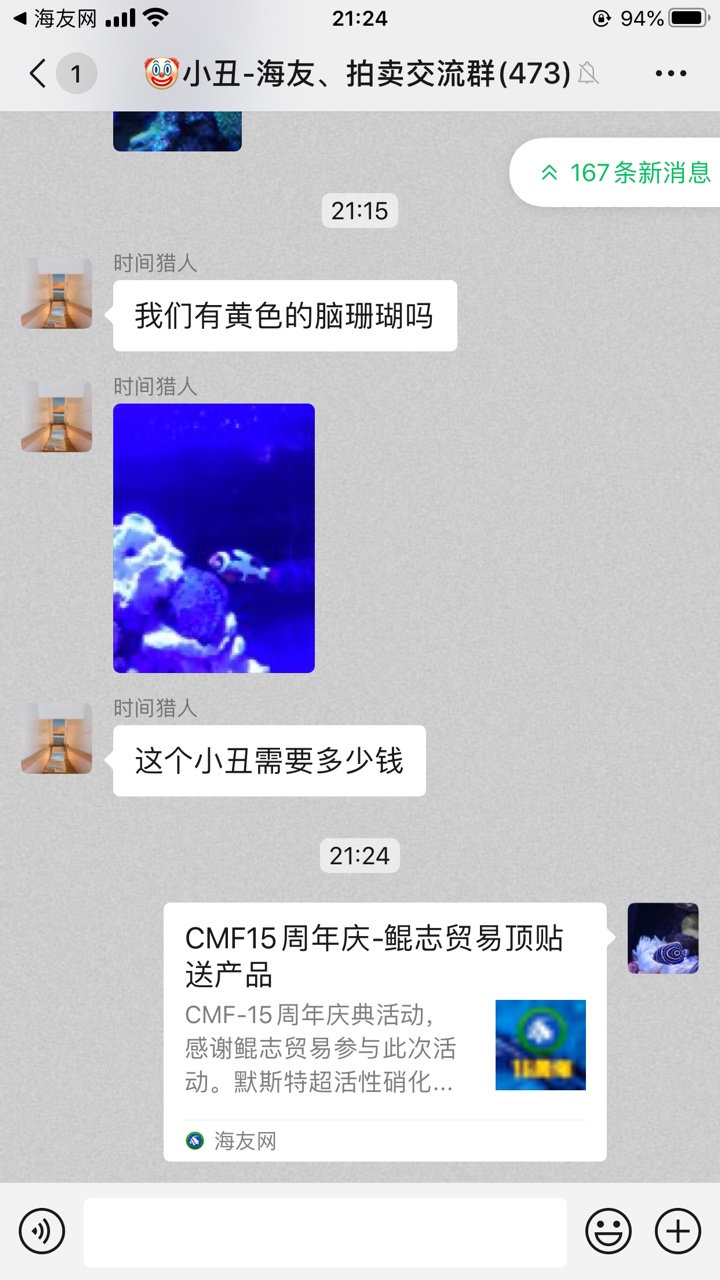Open the group chat overflow menu

[x=670, y=73]
